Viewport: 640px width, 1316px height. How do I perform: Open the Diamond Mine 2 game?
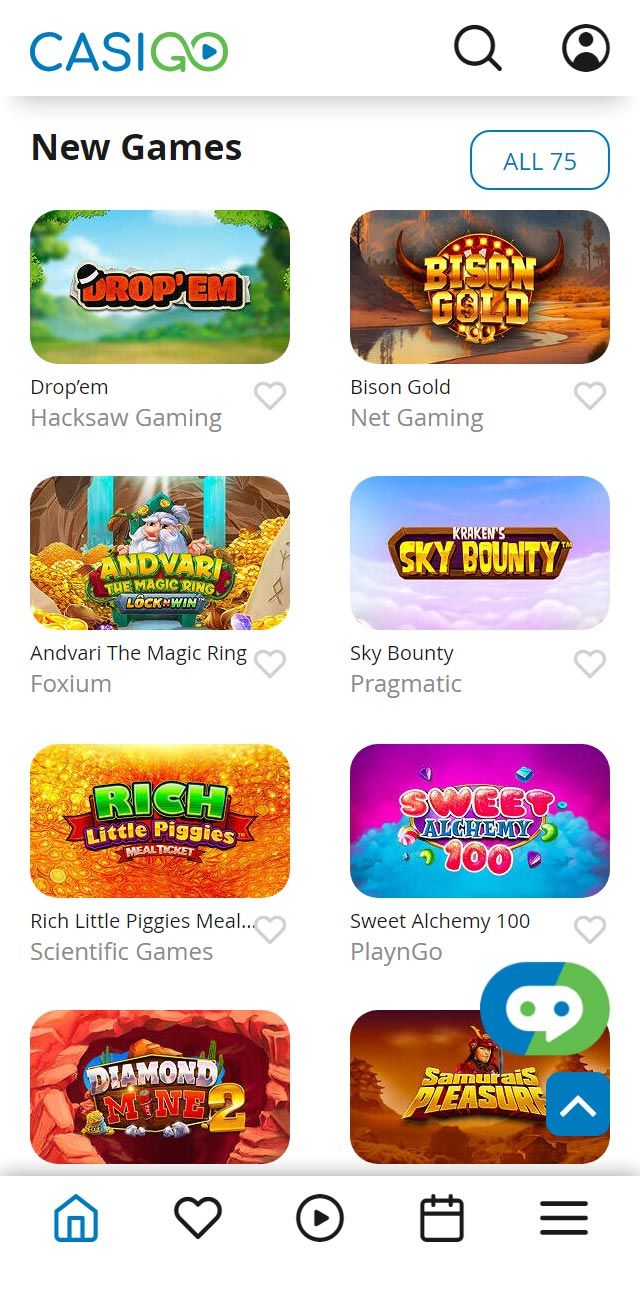(160, 1086)
